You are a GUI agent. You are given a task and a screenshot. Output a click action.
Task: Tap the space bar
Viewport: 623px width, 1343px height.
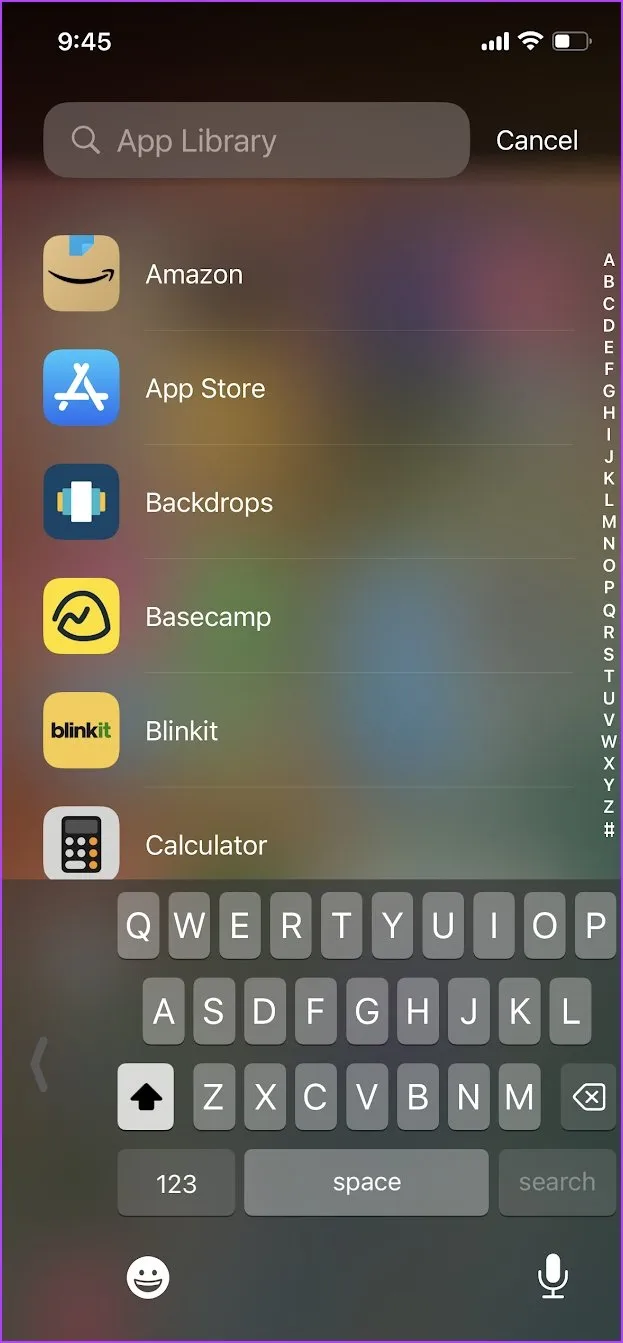tap(366, 1183)
